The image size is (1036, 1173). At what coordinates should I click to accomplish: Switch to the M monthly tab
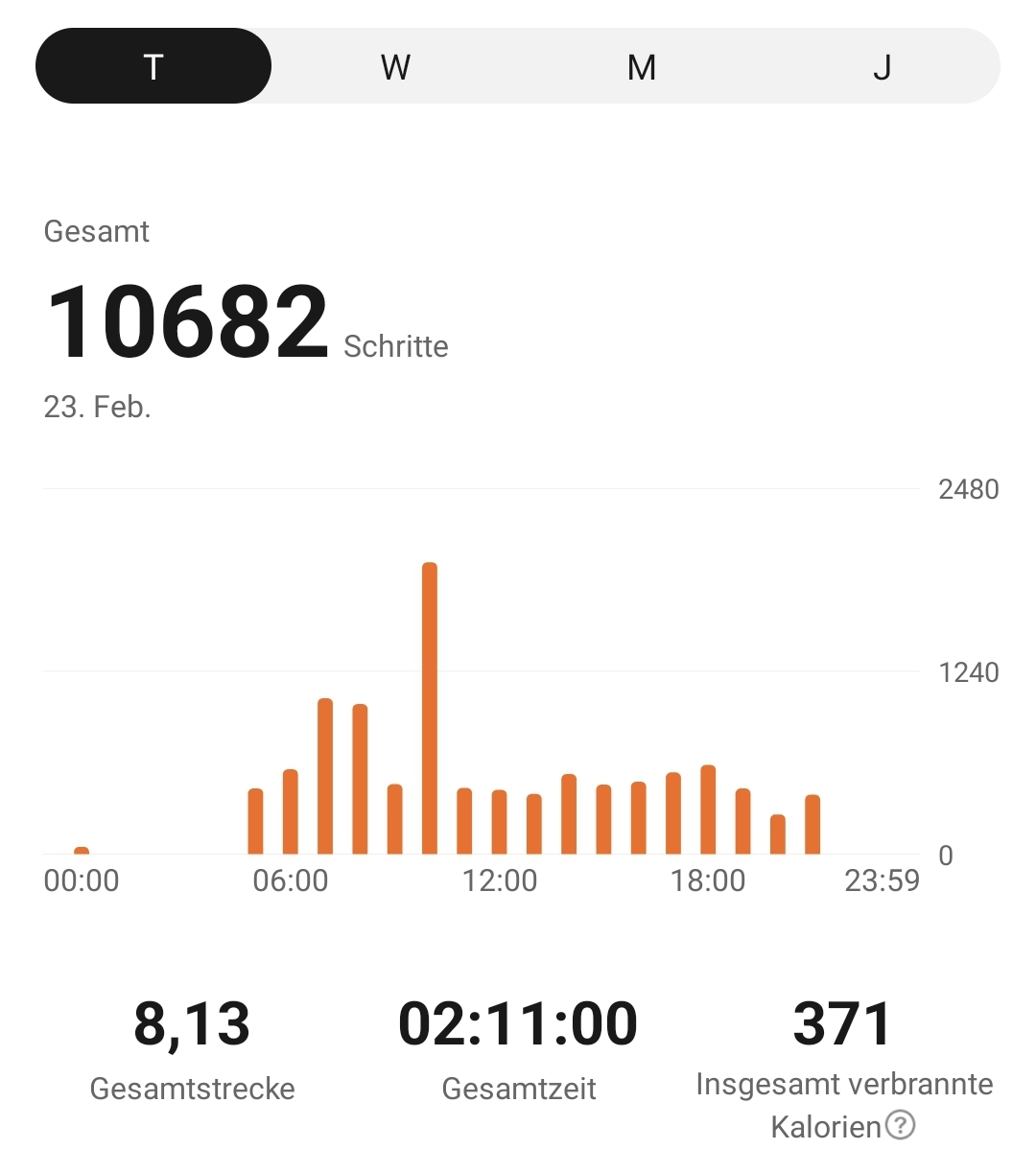click(641, 66)
